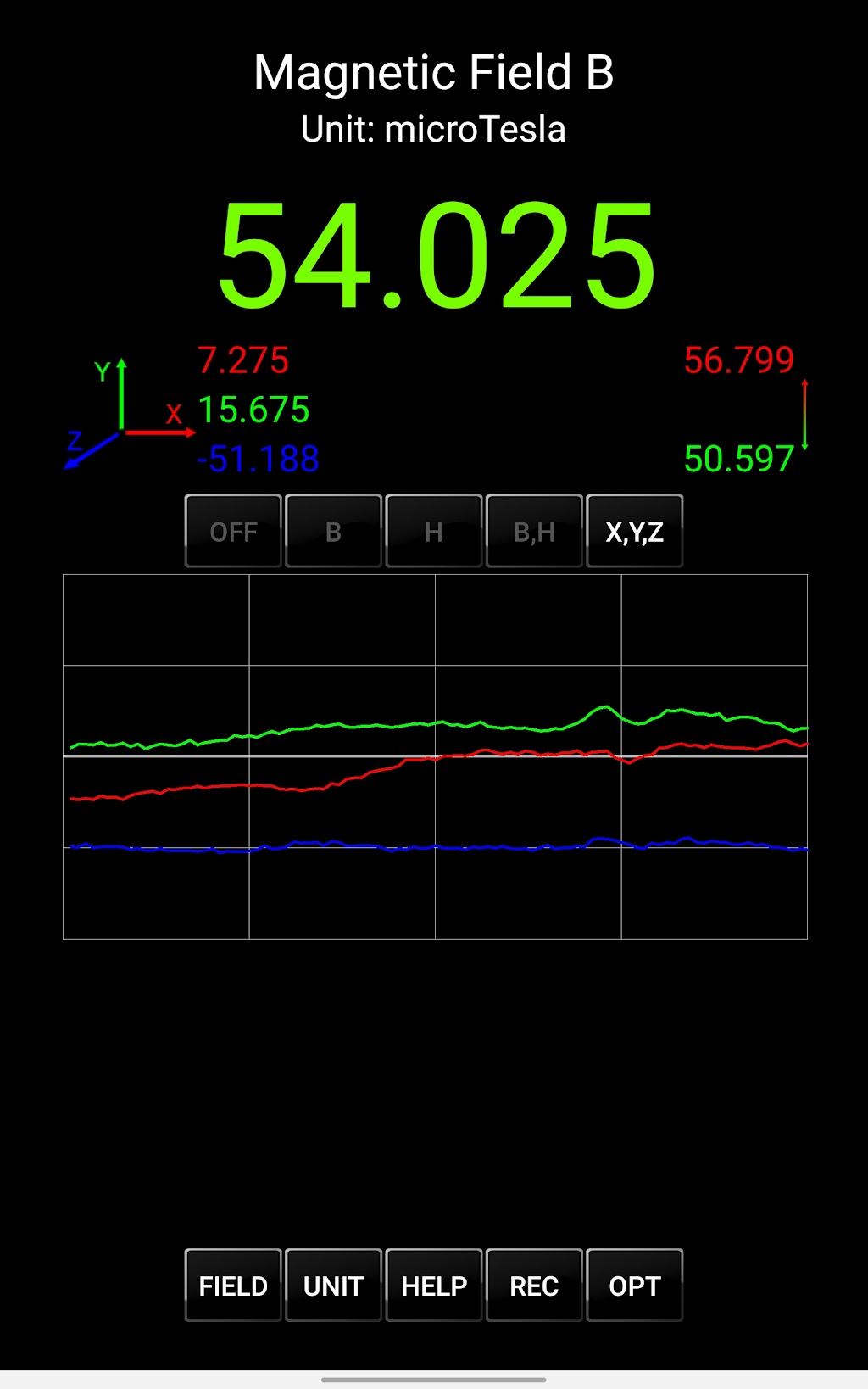Change the measurement UNIT
This screenshot has height=1389, width=868.
click(x=333, y=1286)
